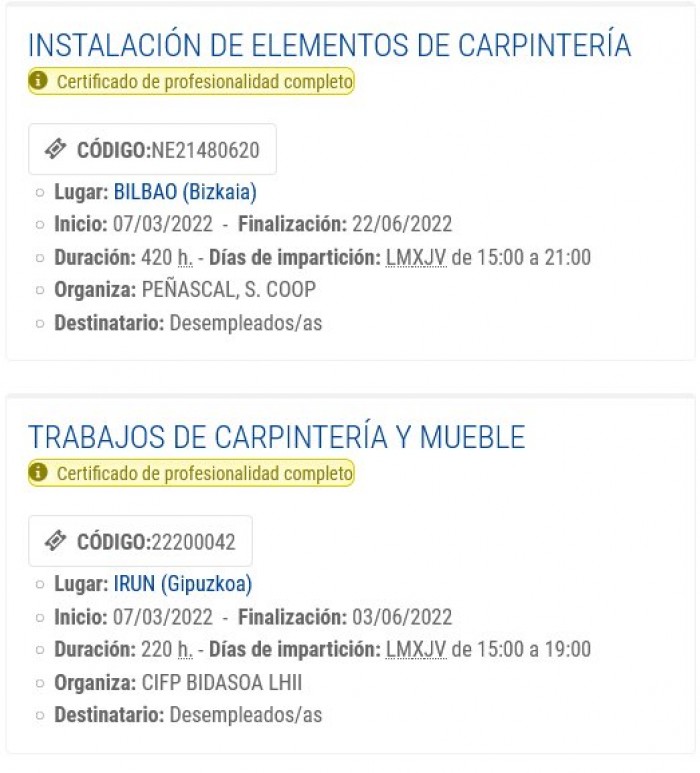Image resolution: width=700 pixels, height=773 pixels.
Task: Open the Trabajos de carpintería y mueble course
Action: tap(277, 437)
